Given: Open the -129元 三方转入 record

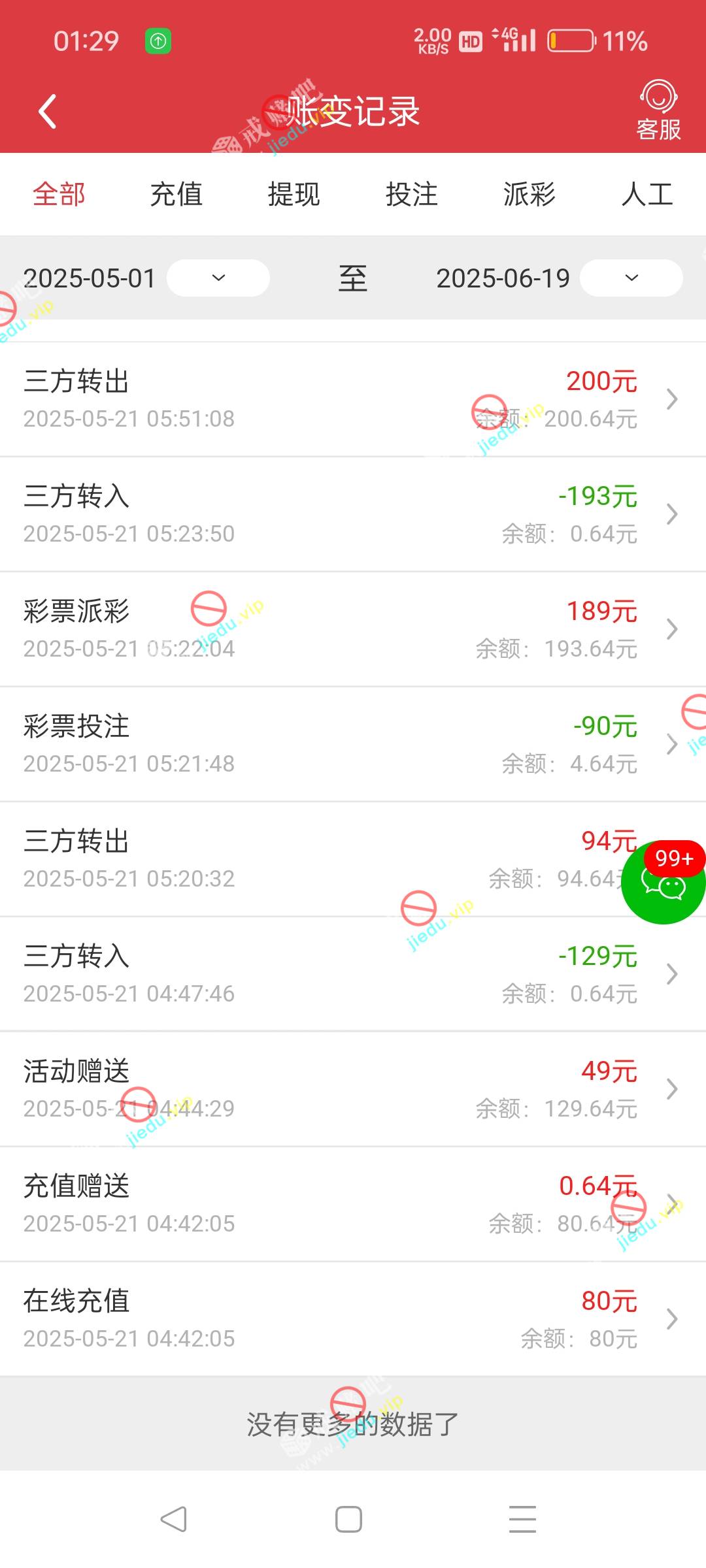Looking at the screenshot, I should [x=353, y=974].
